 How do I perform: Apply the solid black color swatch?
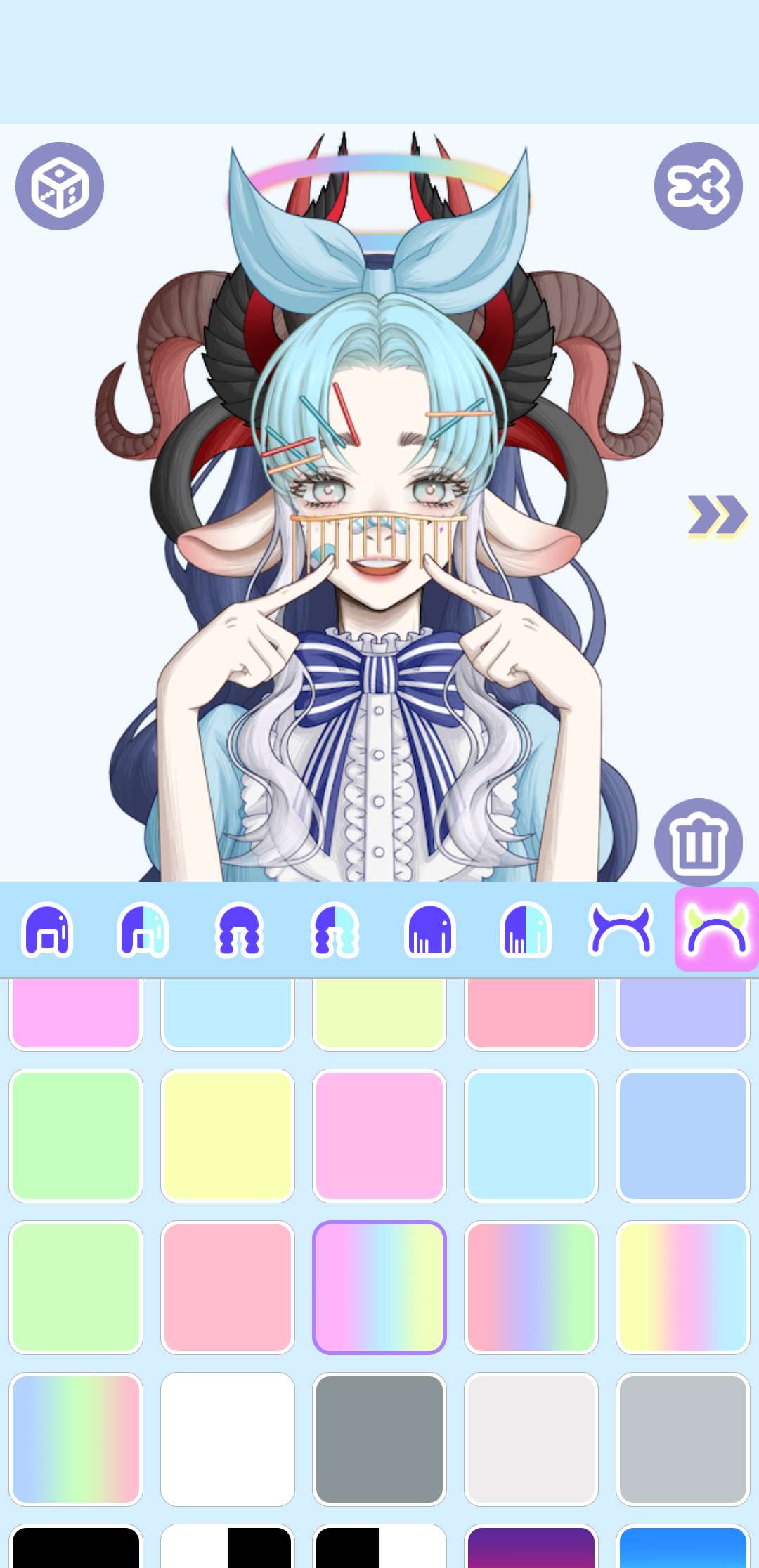click(76, 1549)
